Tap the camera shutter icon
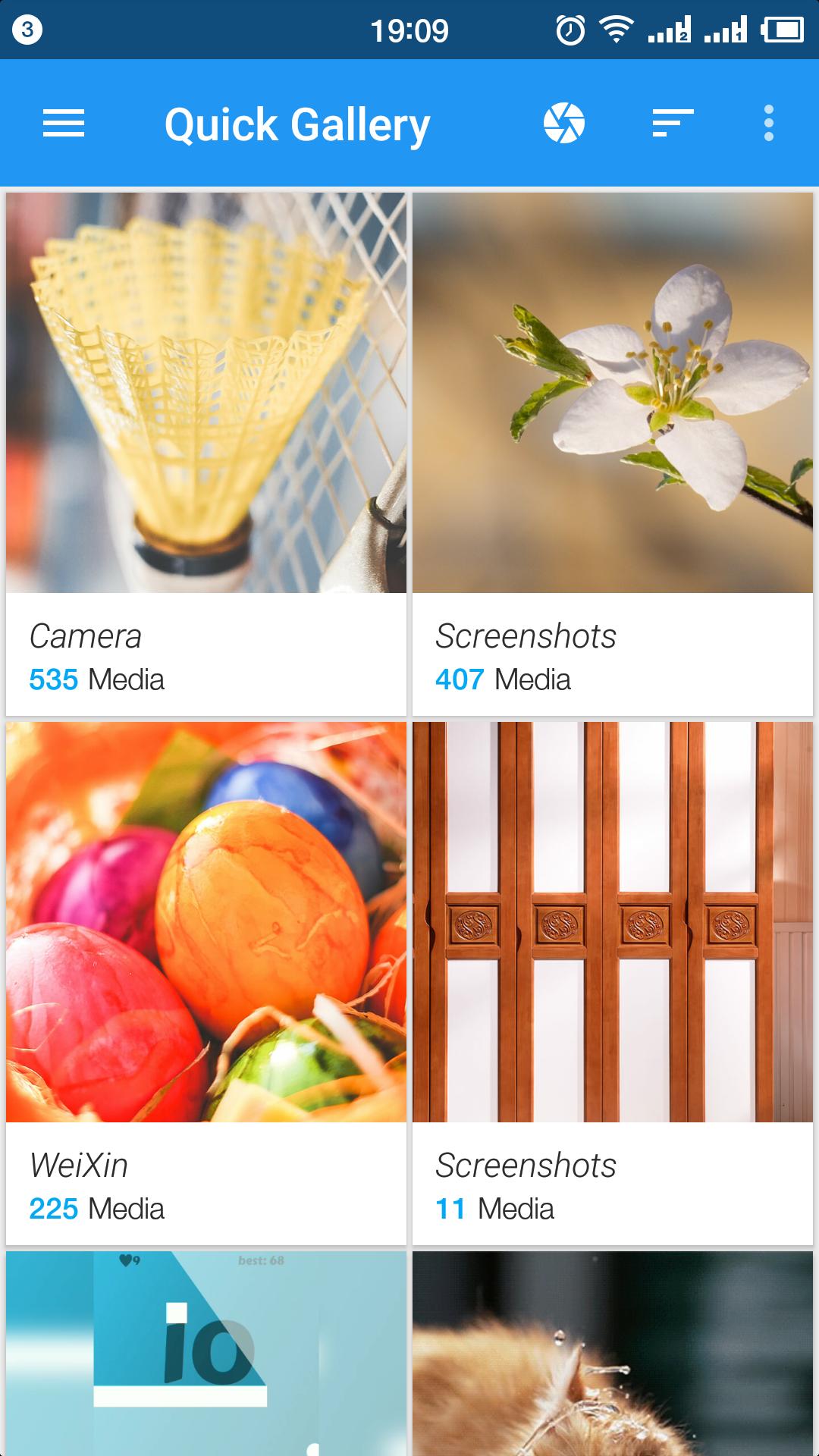The width and height of the screenshot is (819, 1456). point(564,123)
